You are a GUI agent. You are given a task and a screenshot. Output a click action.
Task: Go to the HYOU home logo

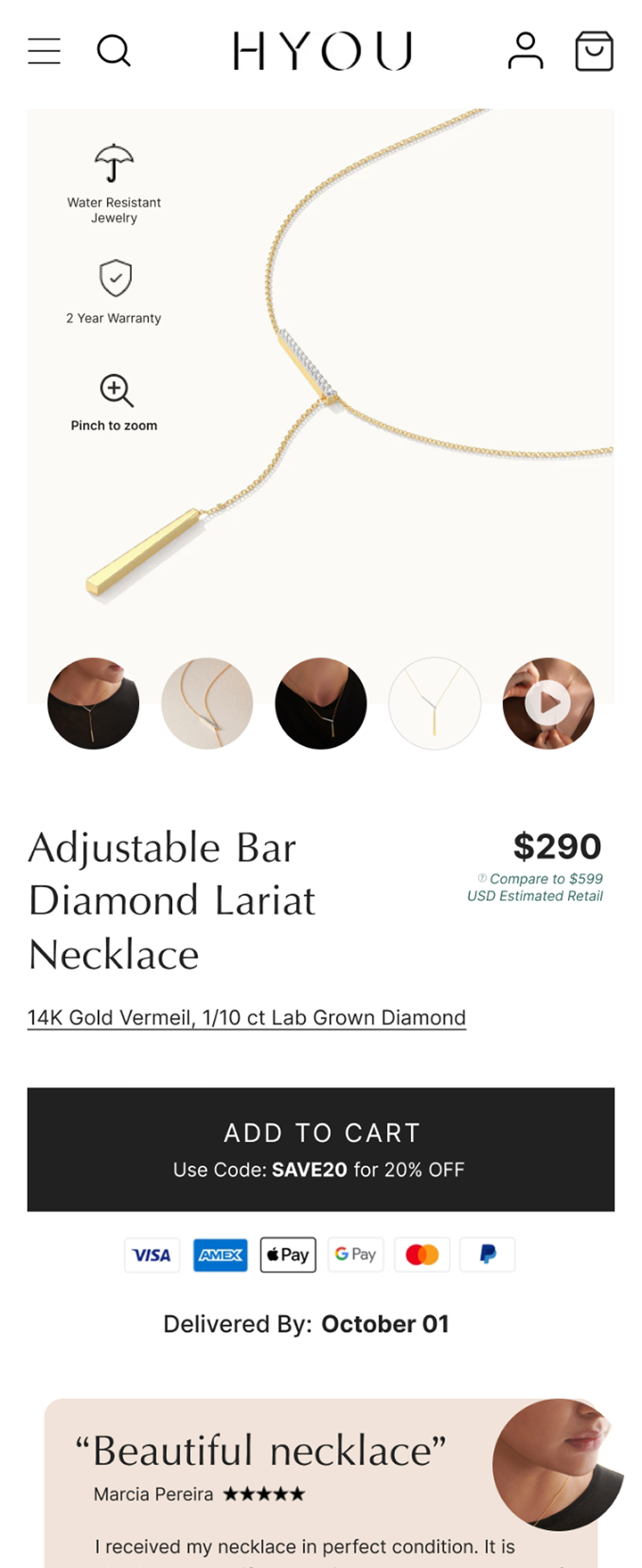(x=322, y=51)
